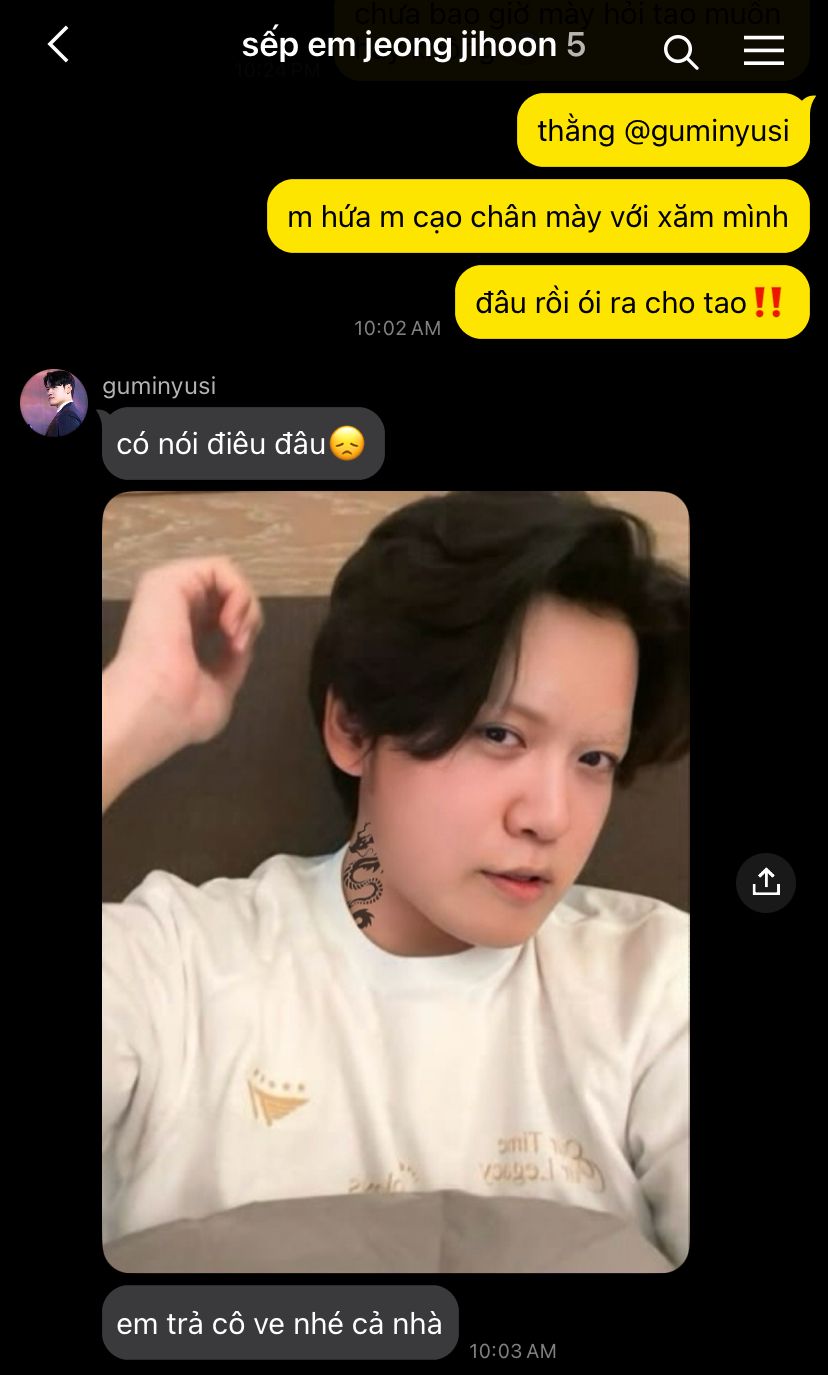The height and width of the screenshot is (1375, 828).
Task: View guminyusi's profile avatar
Action: coord(54,403)
